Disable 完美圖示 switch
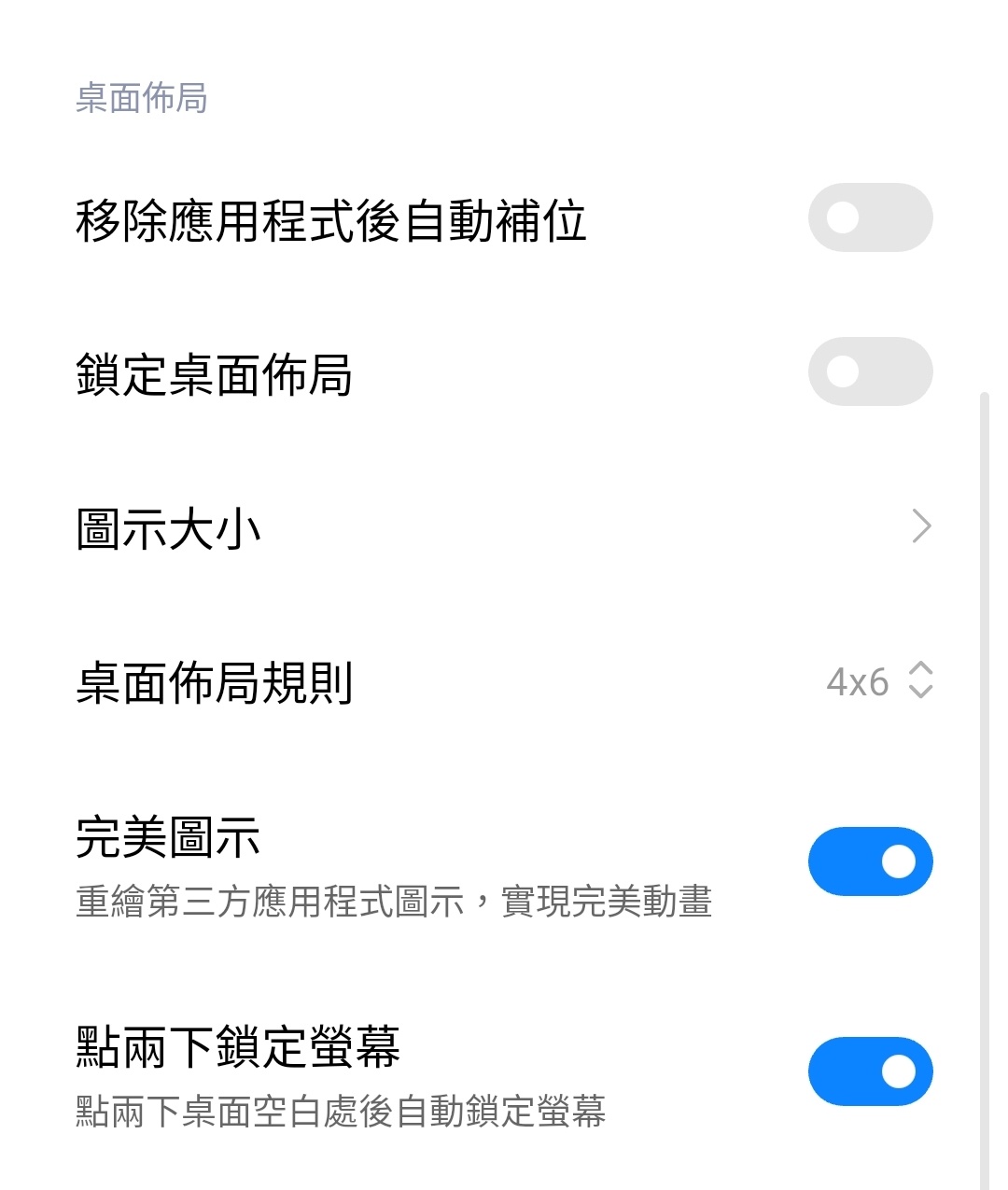 point(870,861)
